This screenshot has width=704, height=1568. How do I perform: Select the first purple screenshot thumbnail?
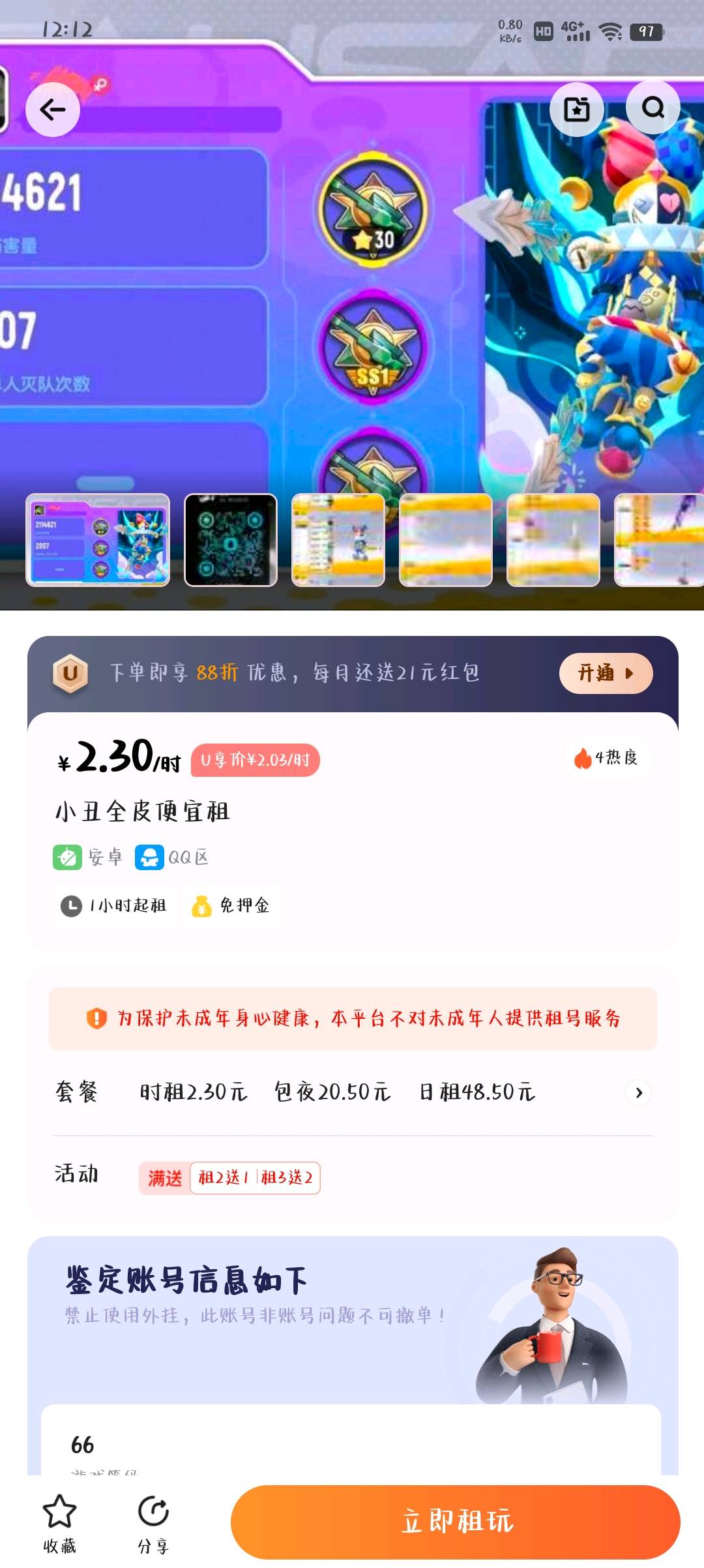98,540
